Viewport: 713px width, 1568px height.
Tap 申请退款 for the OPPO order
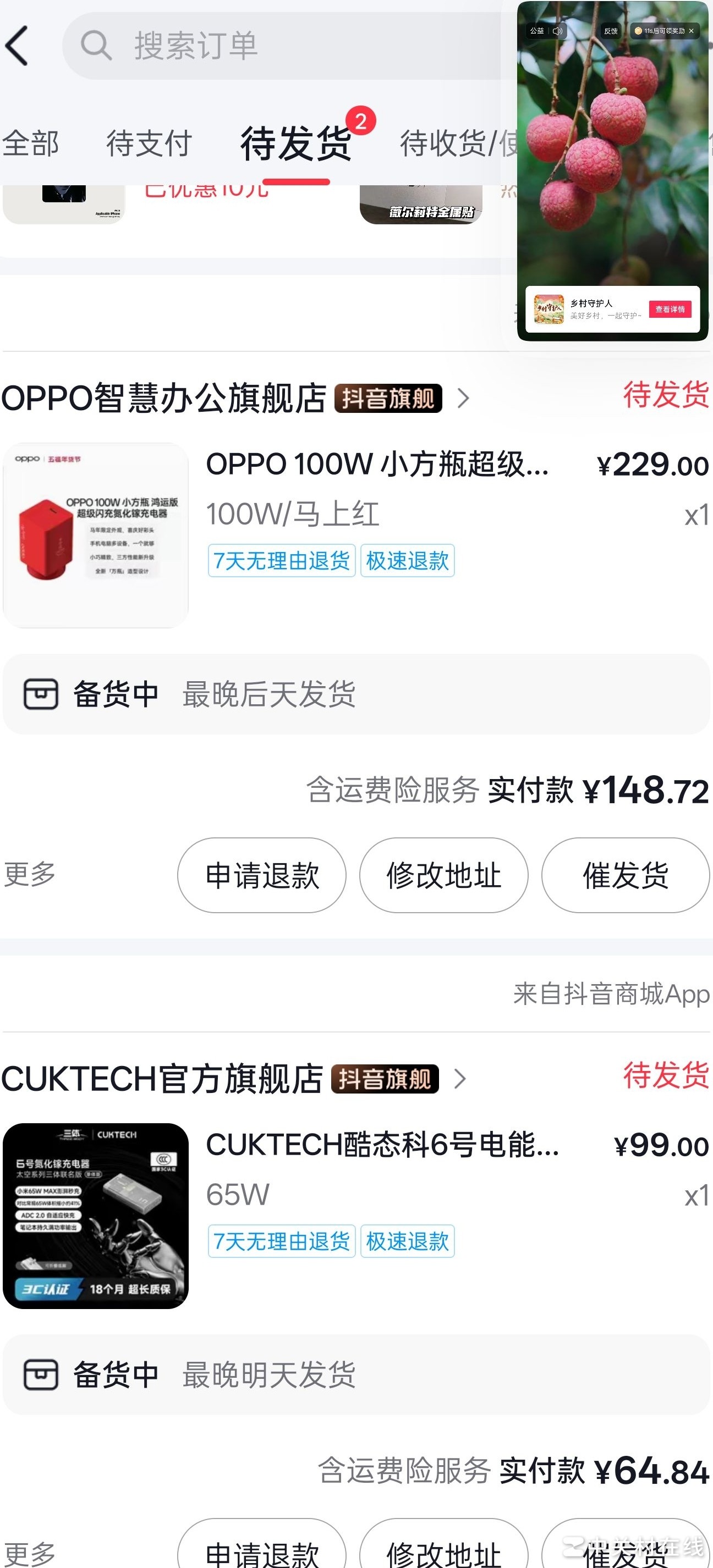coord(262,875)
